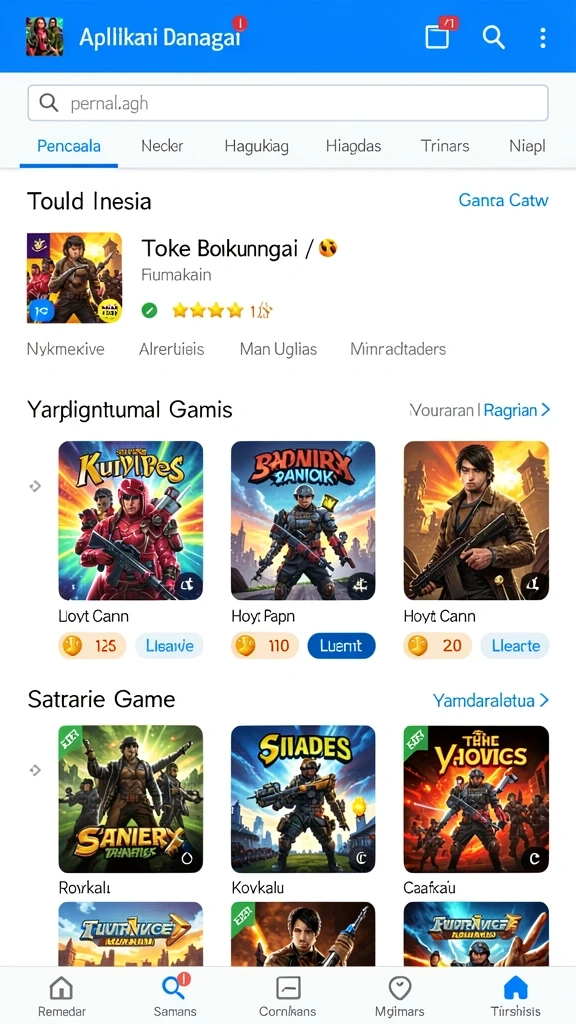This screenshot has width=576, height=1024.
Task: Open the Siiades game tile
Action: coord(303,799)
